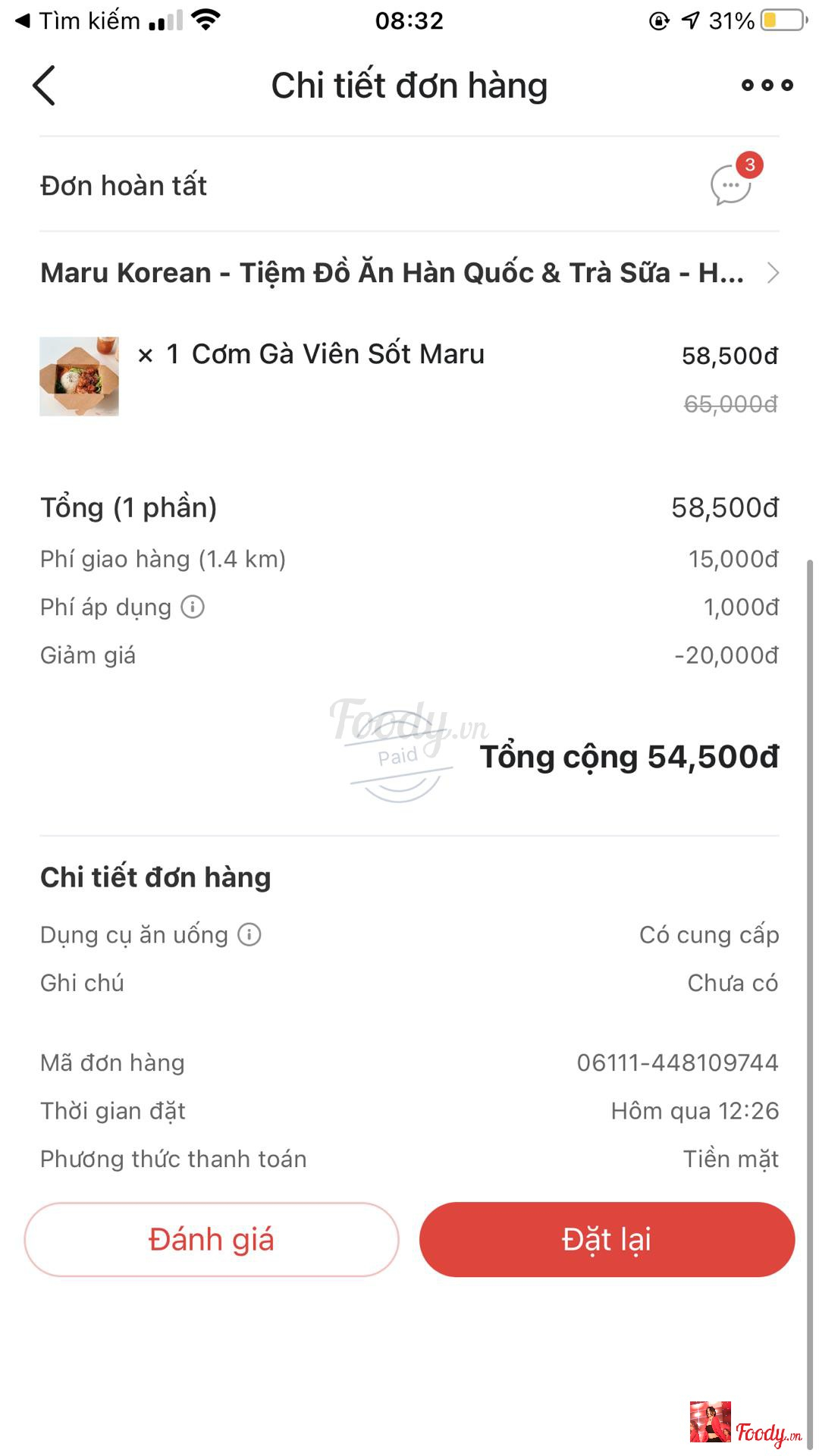Show info about Phí áp dụng
This screenshot has width=819, height=1456.
tap(193, 607)
